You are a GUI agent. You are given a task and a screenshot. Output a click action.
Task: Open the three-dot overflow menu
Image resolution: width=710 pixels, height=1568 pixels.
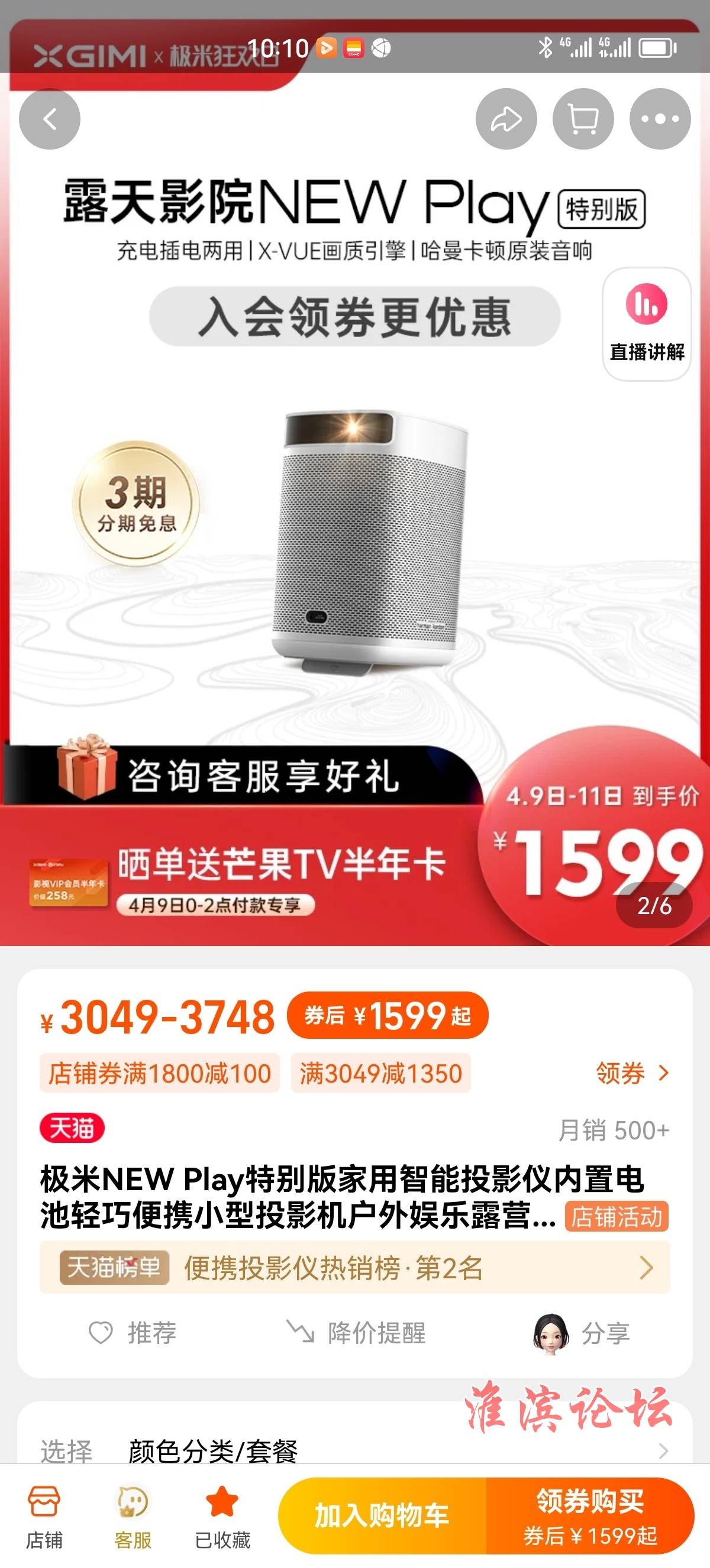(x=660, y=119)
